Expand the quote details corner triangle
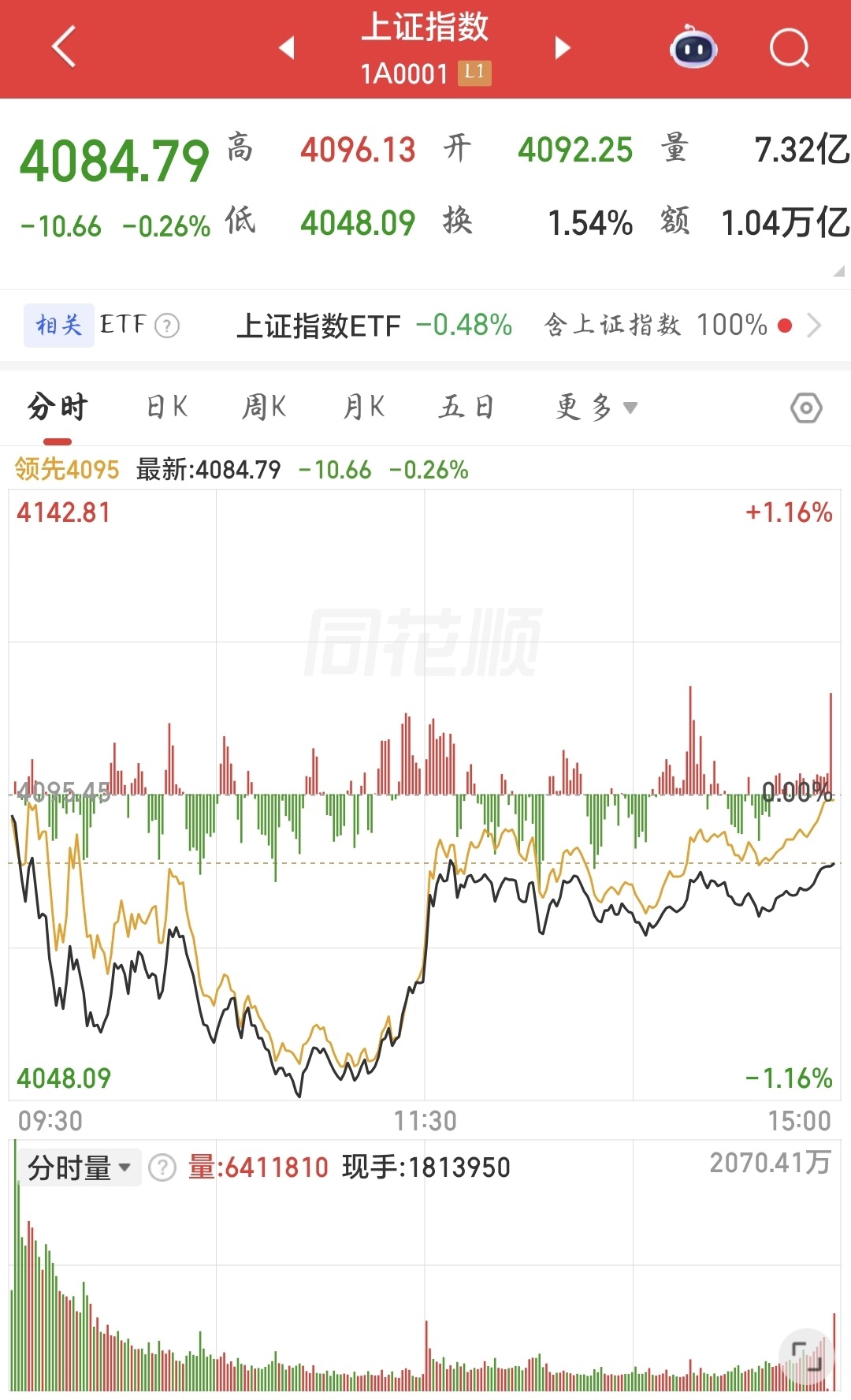The height and width of the screenshot is (1400, 851). pyautogui.click(x=838, y=271)
